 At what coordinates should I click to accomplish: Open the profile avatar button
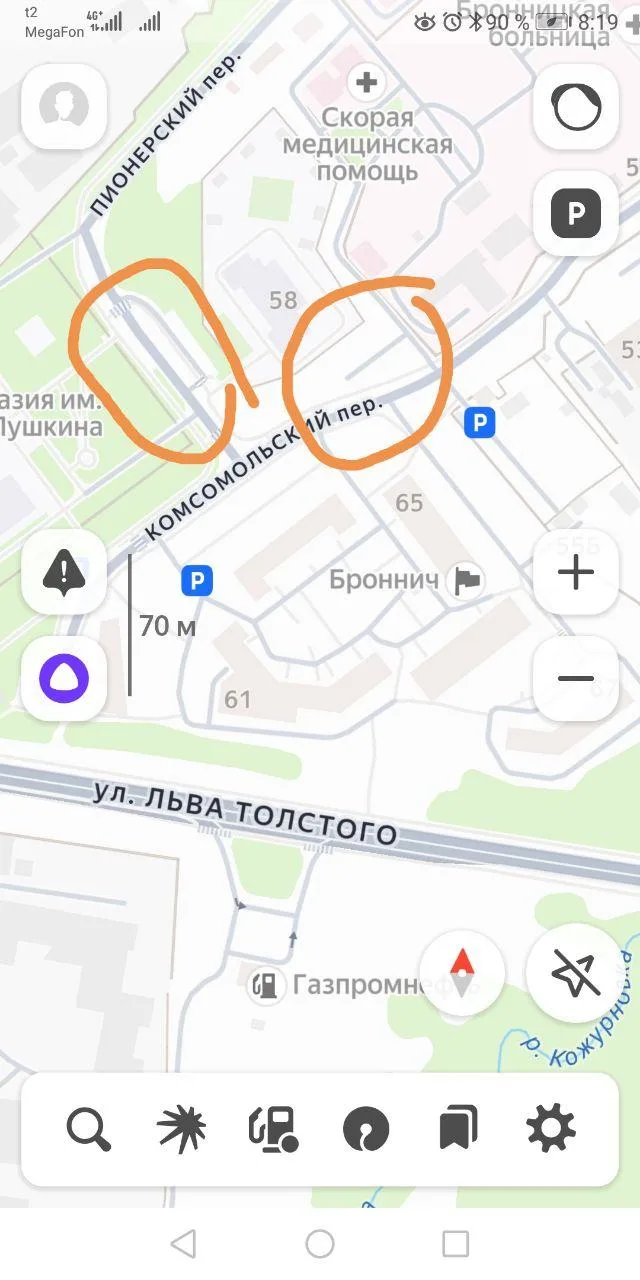(x=64, y=106)
